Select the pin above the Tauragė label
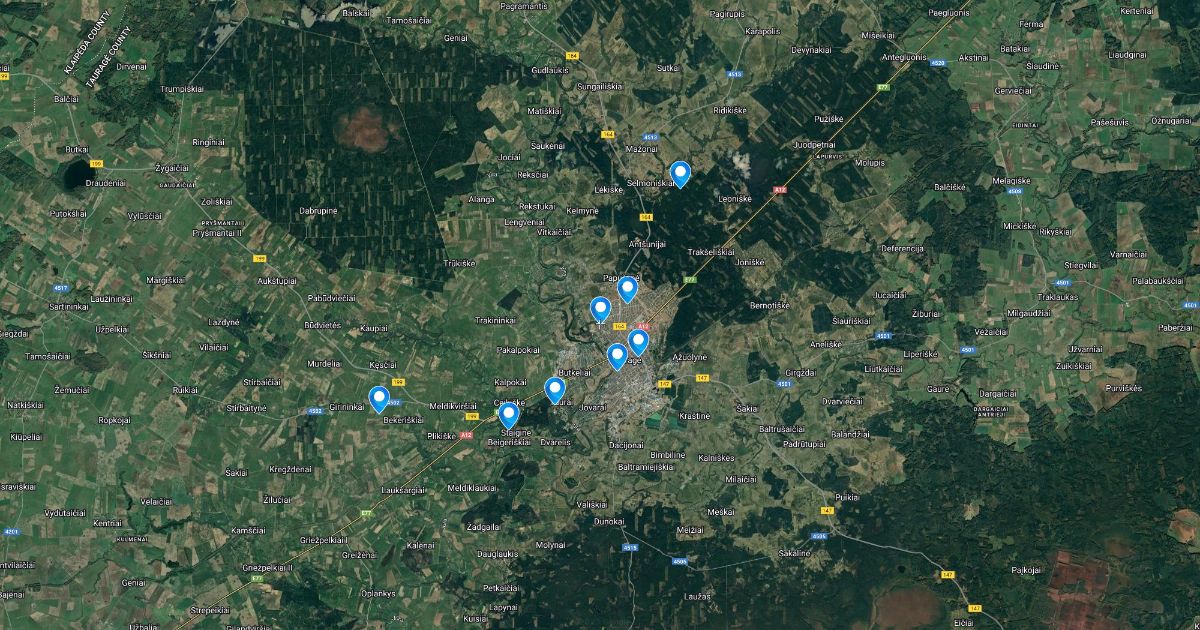This screenshot has height=630, width=1200. (x=638, y=342)
